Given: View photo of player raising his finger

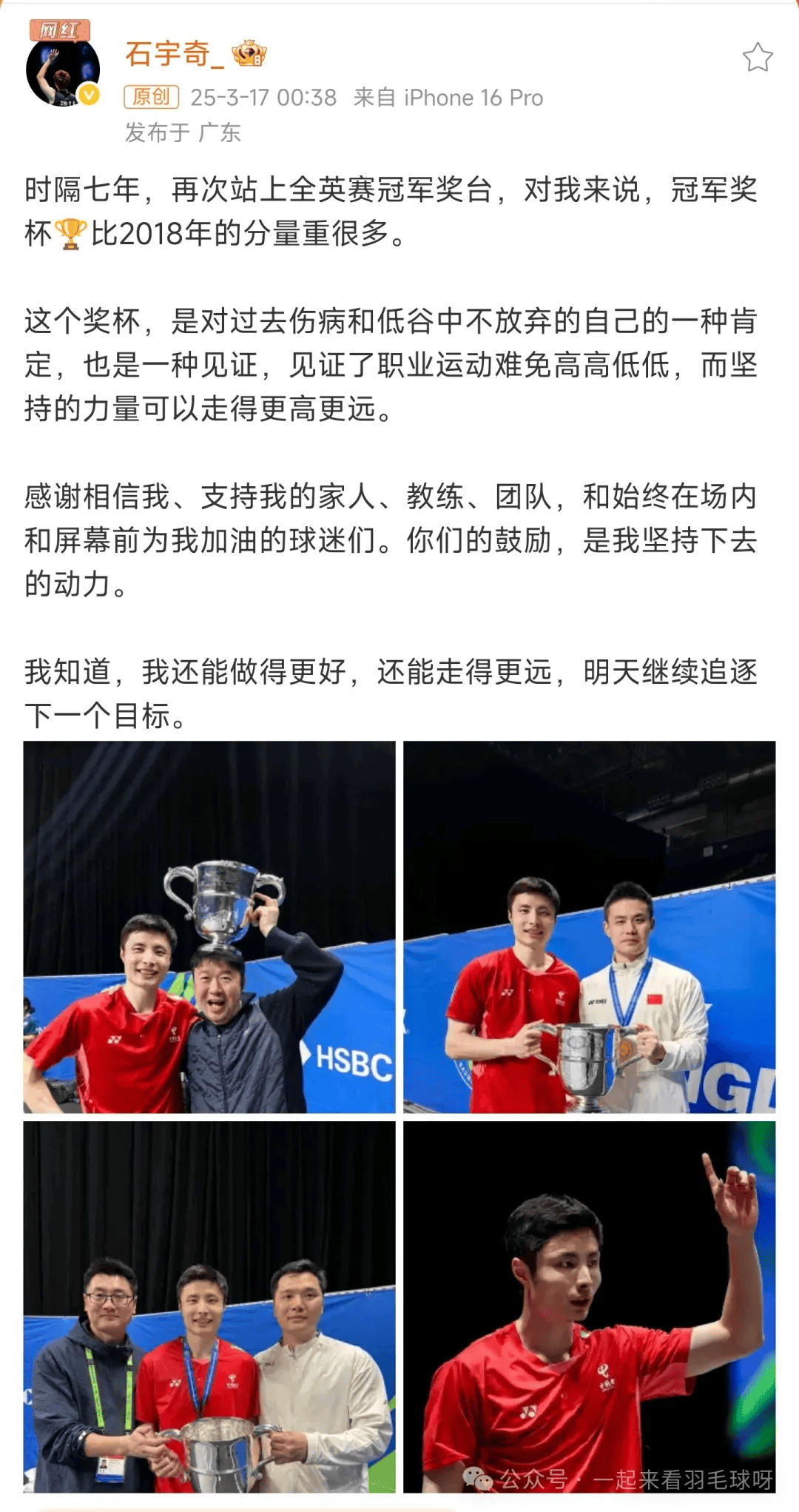Looking at the screenshot, I should point(589,1307).
